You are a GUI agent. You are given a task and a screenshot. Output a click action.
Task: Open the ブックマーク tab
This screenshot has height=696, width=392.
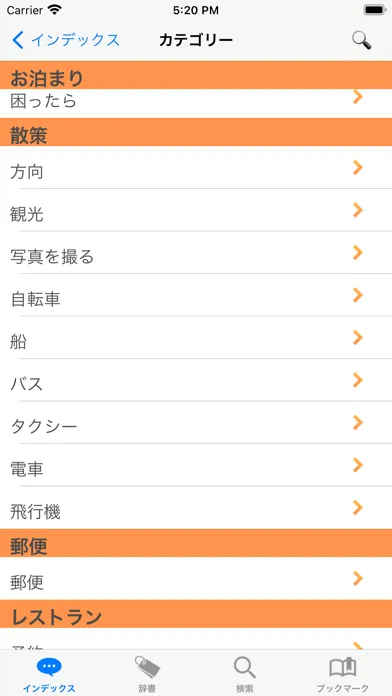343,674
